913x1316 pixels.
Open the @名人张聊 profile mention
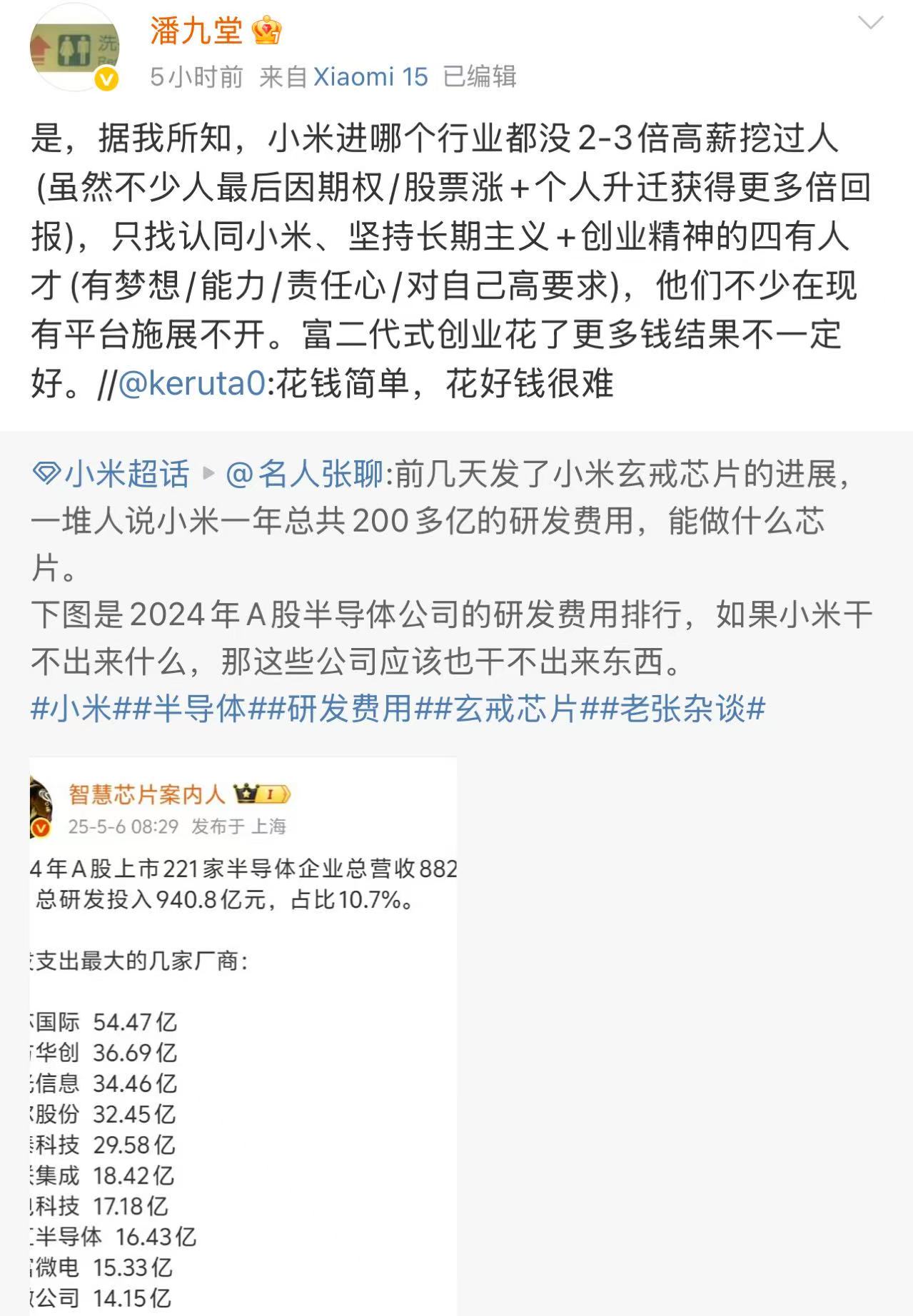coord(305,474)
